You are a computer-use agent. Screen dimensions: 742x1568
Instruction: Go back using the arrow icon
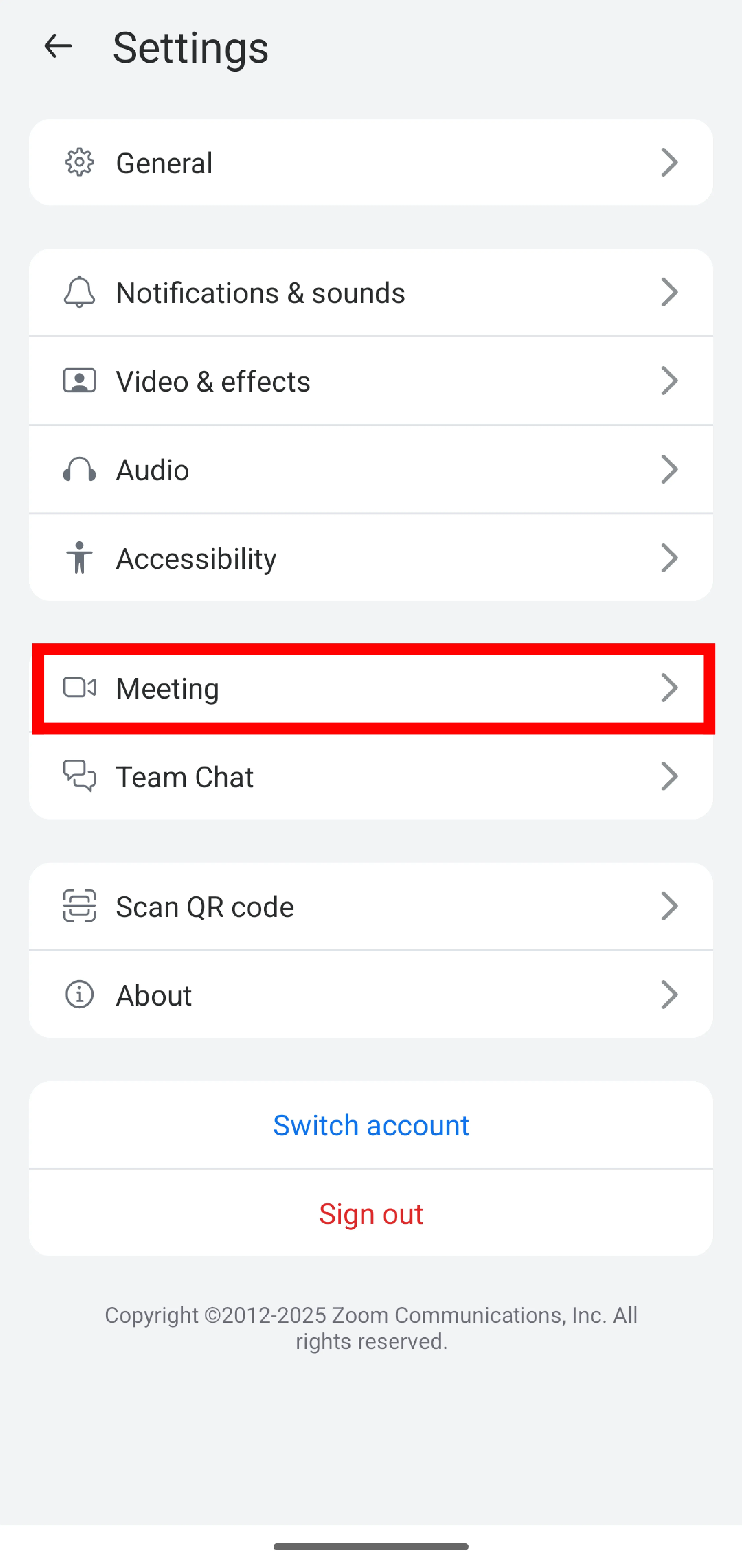click(x=58, y=46)
